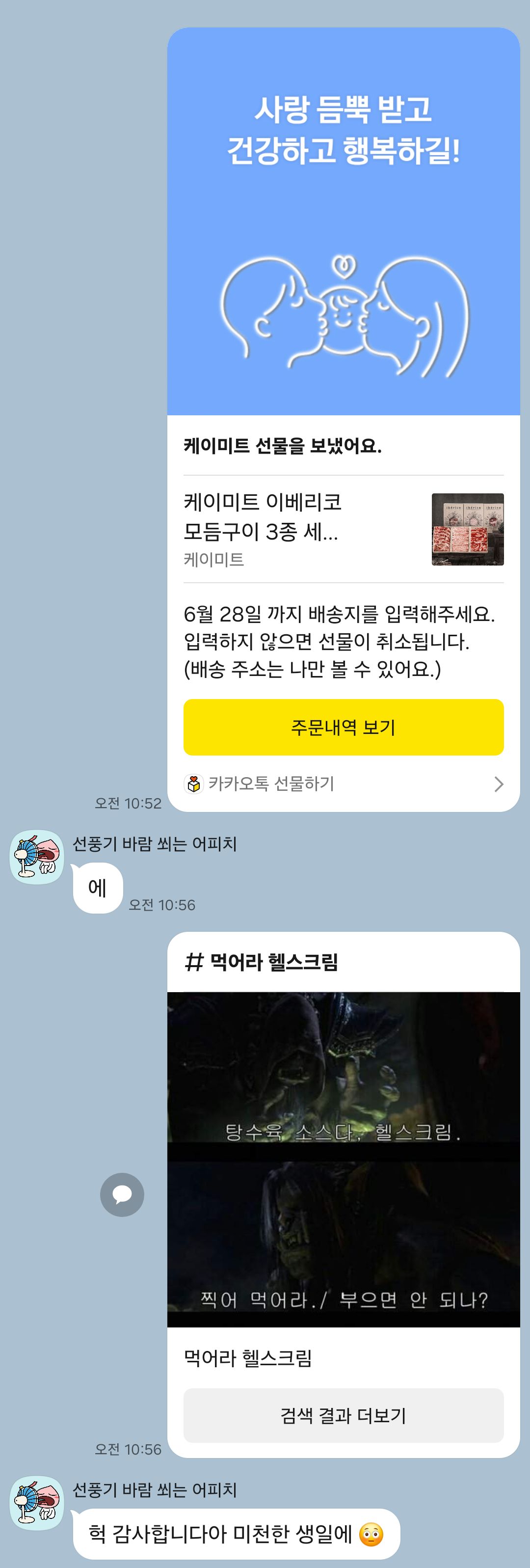Tap the 검색 결과 더보기 button
530x1568 pixels.
coord(343,1415)
